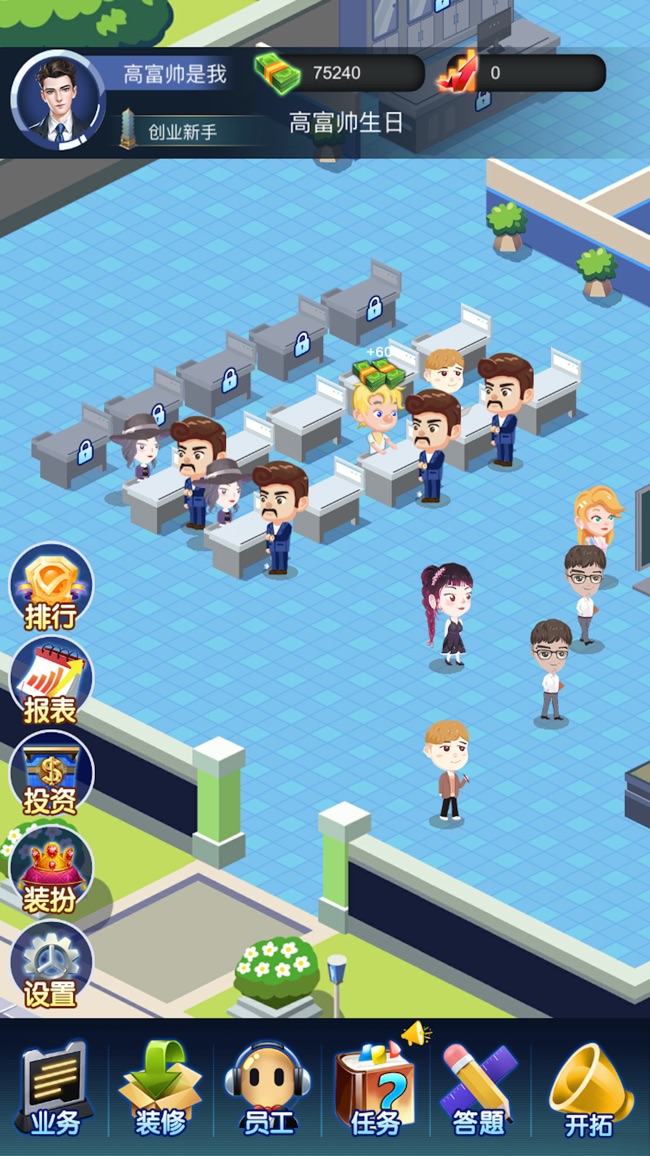Collect the cash stack above the desk
Screen dimensions: 650x1156
[378, 374]
